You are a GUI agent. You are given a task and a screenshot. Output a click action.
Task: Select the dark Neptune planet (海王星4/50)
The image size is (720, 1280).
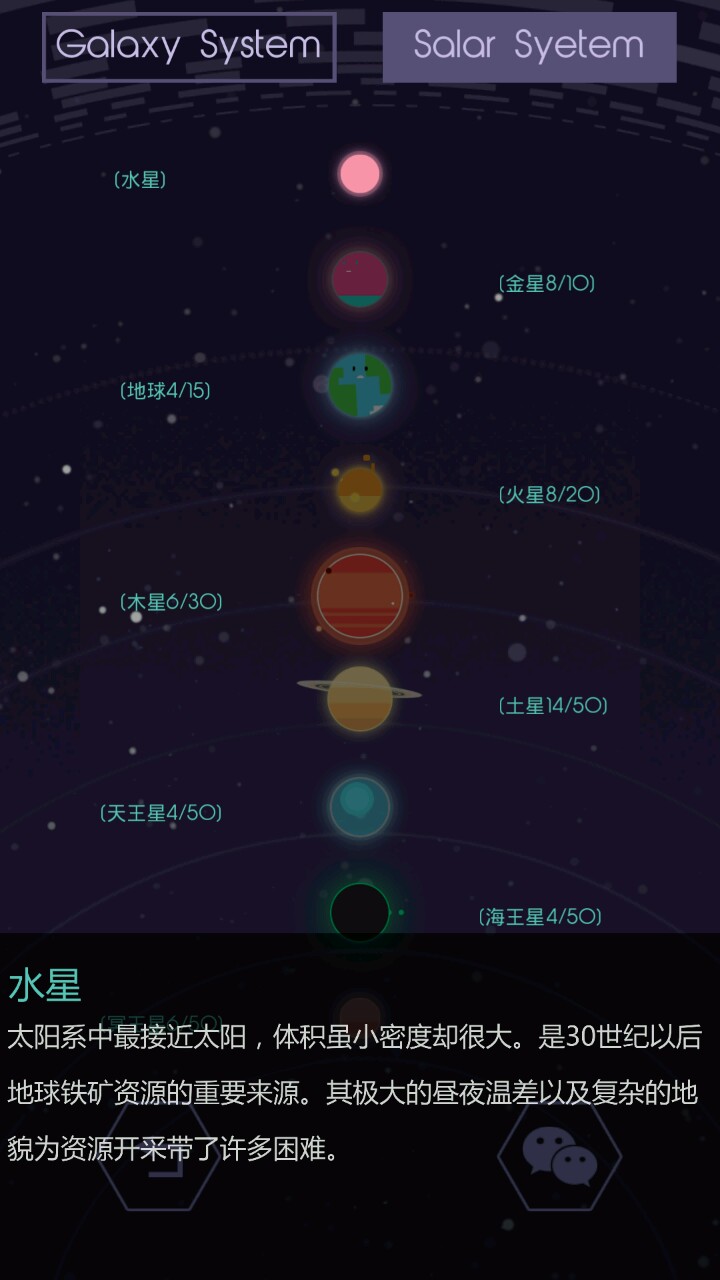coord(360,911)
